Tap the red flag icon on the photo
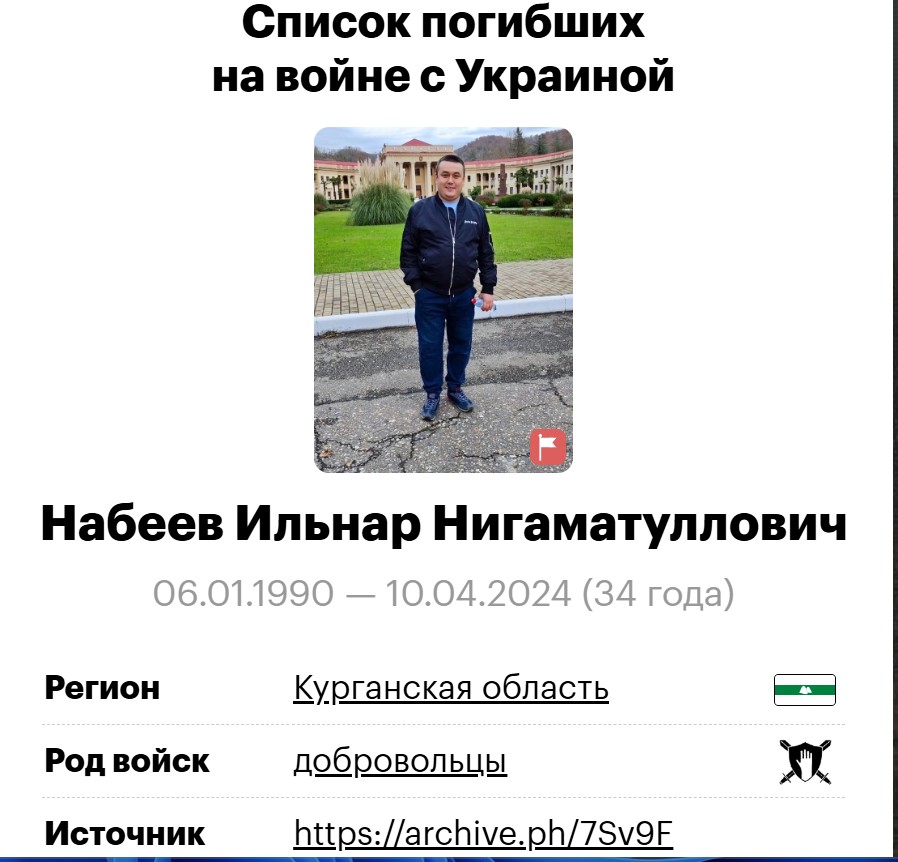This screenshot has width=898, height=862. tap(547, 446)
